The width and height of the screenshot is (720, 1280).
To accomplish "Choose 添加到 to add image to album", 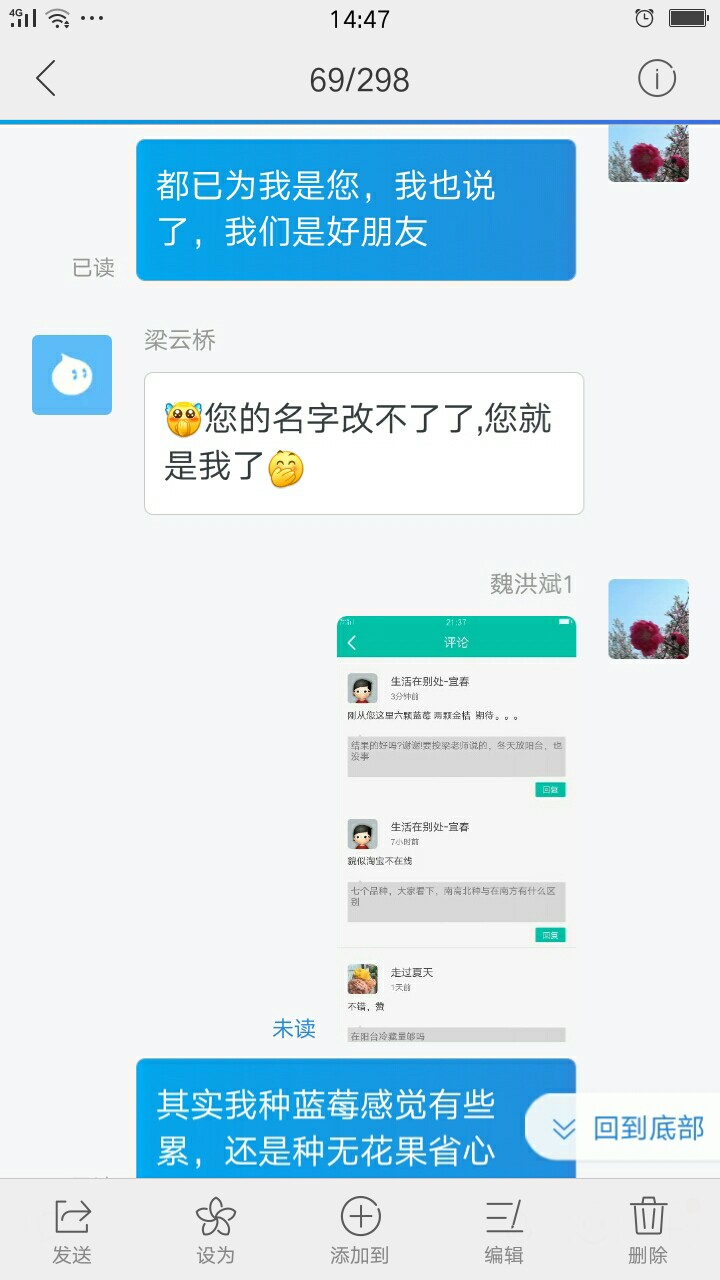I will [360, 1231].
